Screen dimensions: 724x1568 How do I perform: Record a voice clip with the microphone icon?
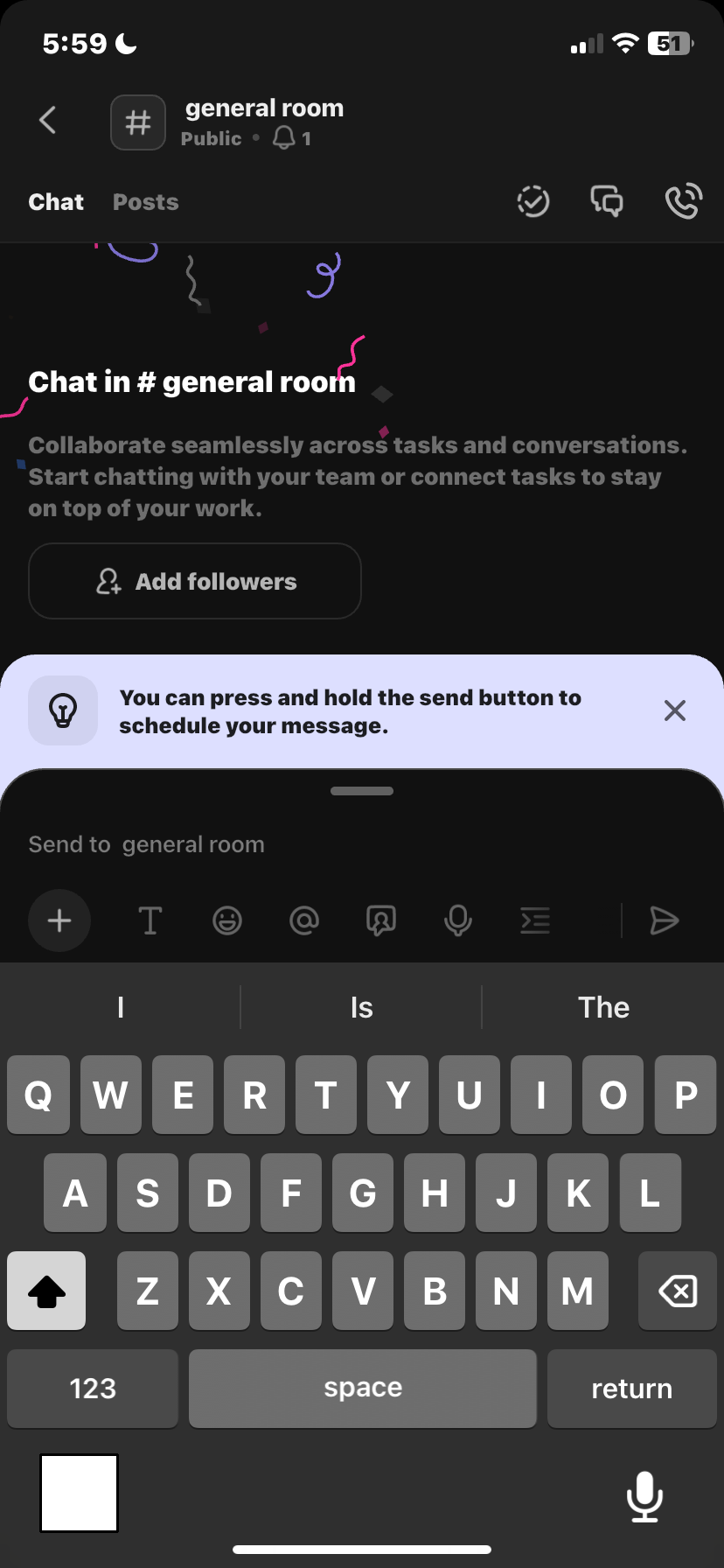[456, 920]
